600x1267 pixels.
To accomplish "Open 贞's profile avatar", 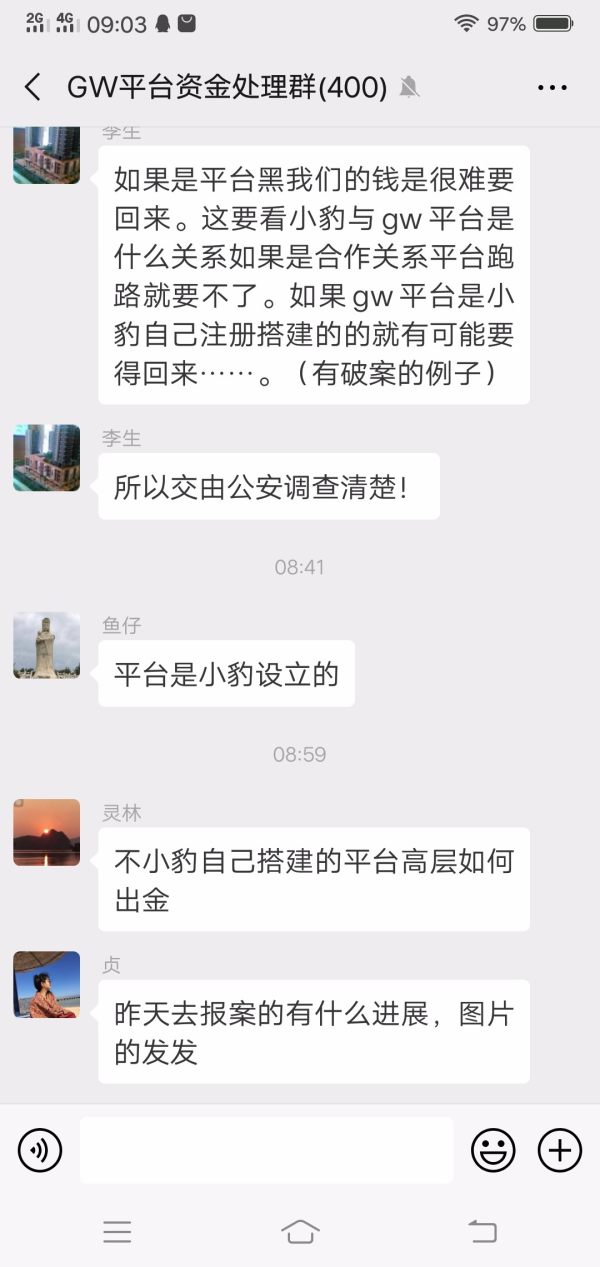I will click(x=46, y=984).
